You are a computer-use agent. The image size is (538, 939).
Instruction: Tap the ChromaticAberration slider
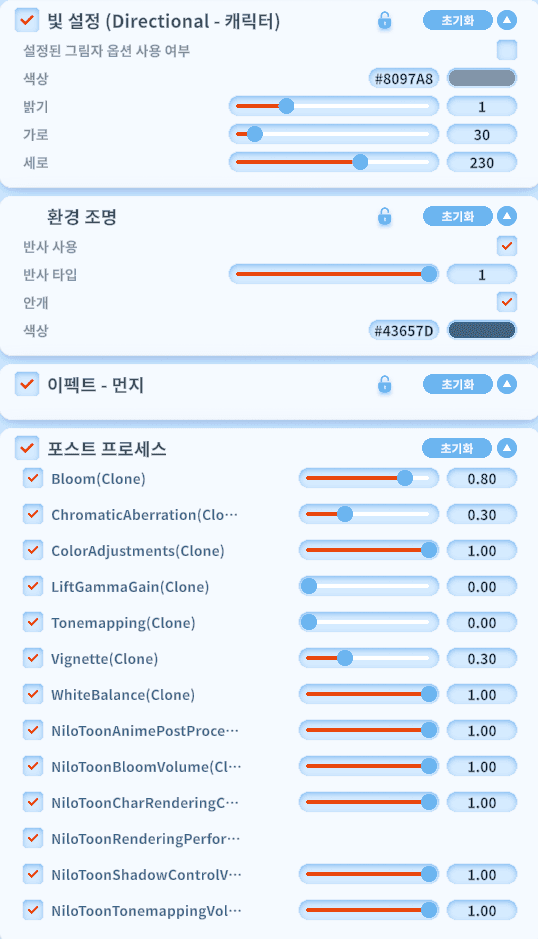click(368, 514)
